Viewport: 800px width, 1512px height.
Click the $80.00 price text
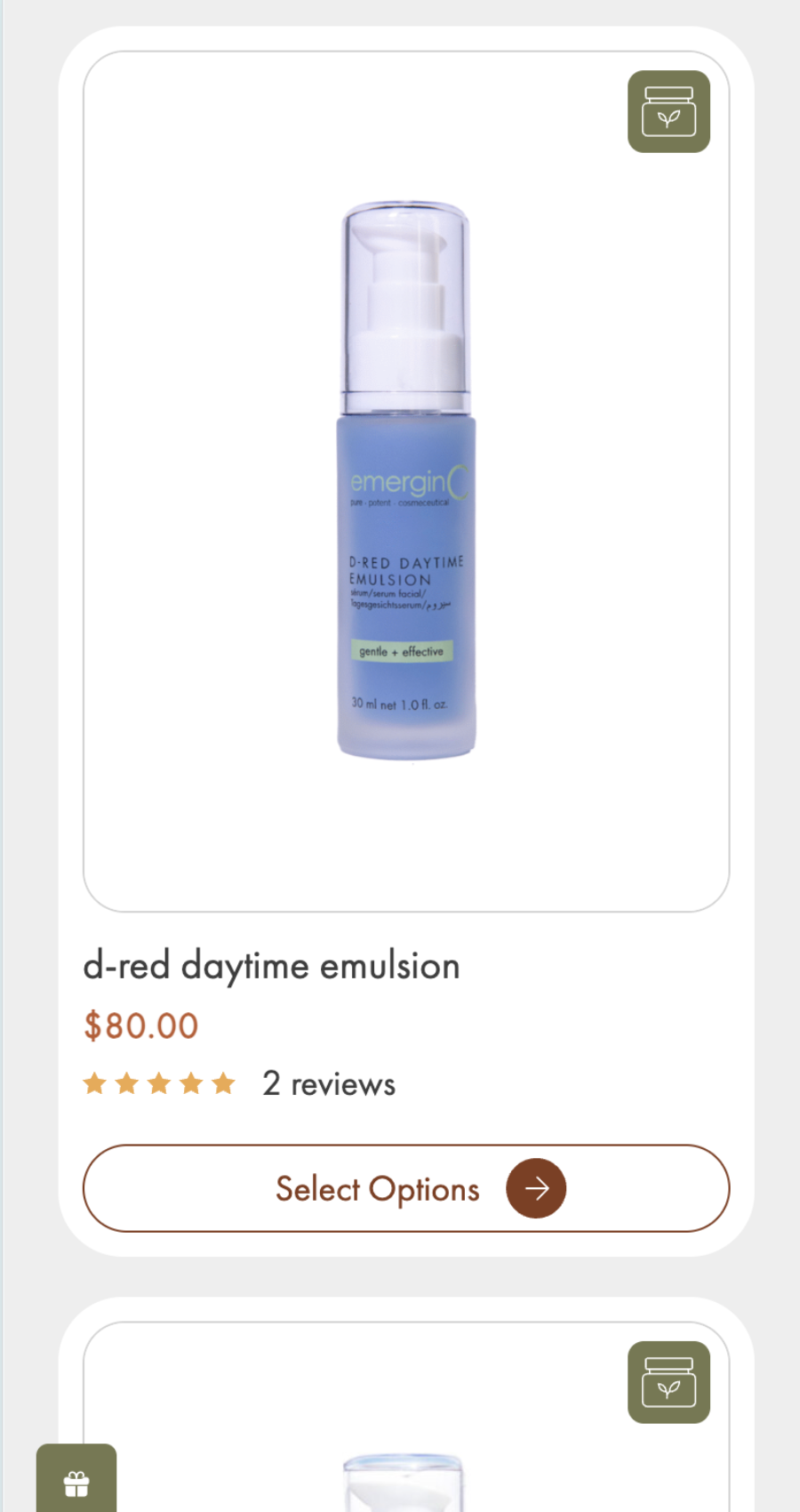coord(140,1025)
